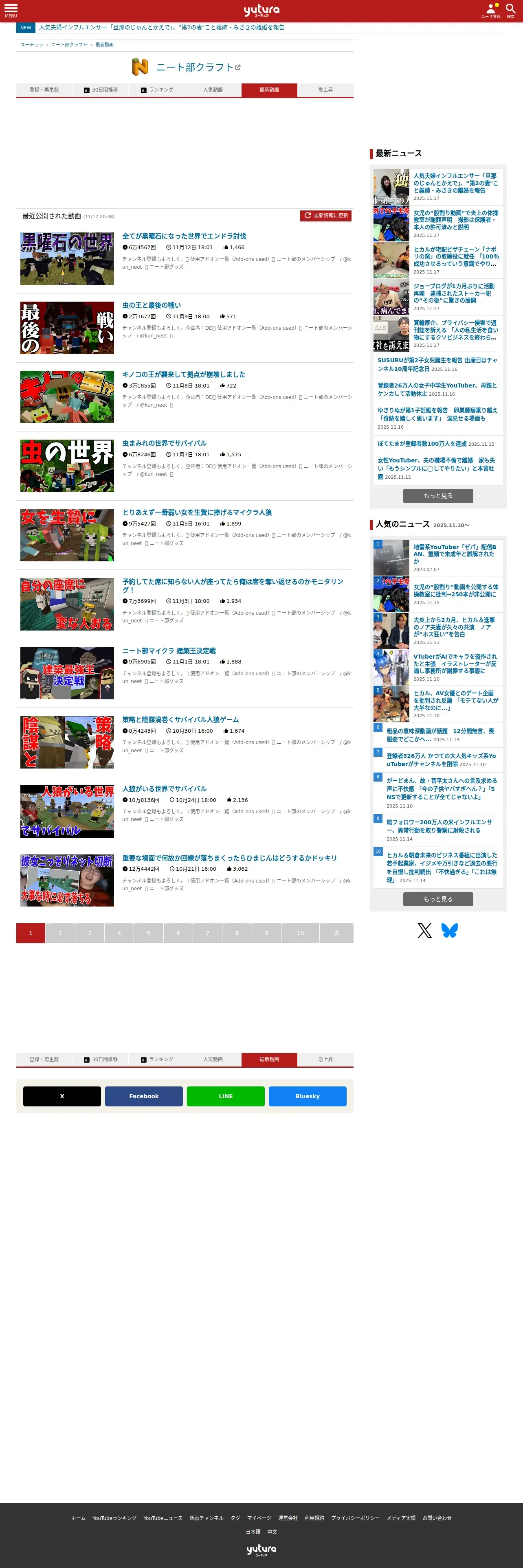Screen dimensions: 523x1568
Task: Go to page 2 of videos
Action: (x=60, y=933)
